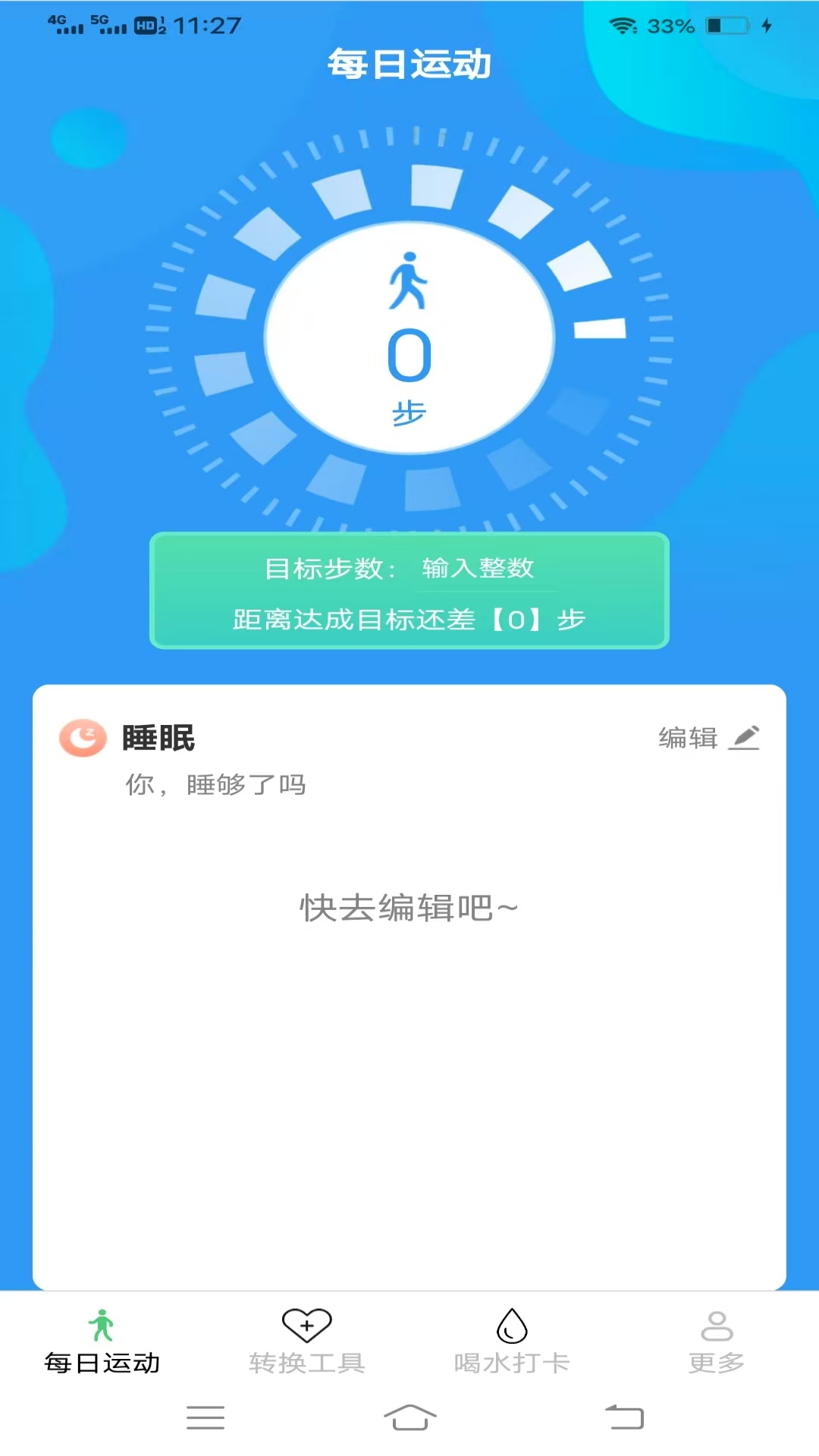Tap the Wi-Fi icon in the status bar
The image size is (819, 1456).
622,25
